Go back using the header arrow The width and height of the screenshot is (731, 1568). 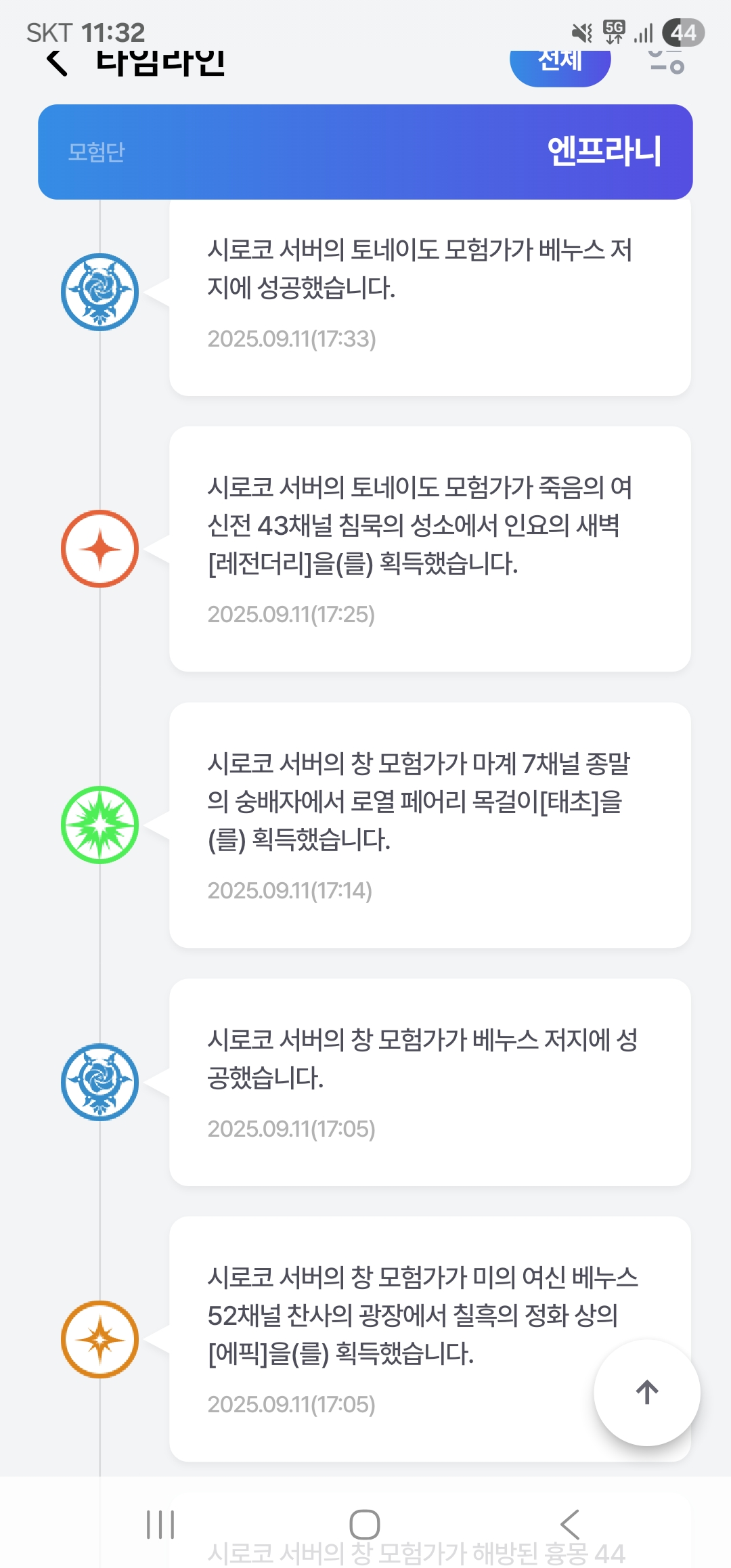57,62
